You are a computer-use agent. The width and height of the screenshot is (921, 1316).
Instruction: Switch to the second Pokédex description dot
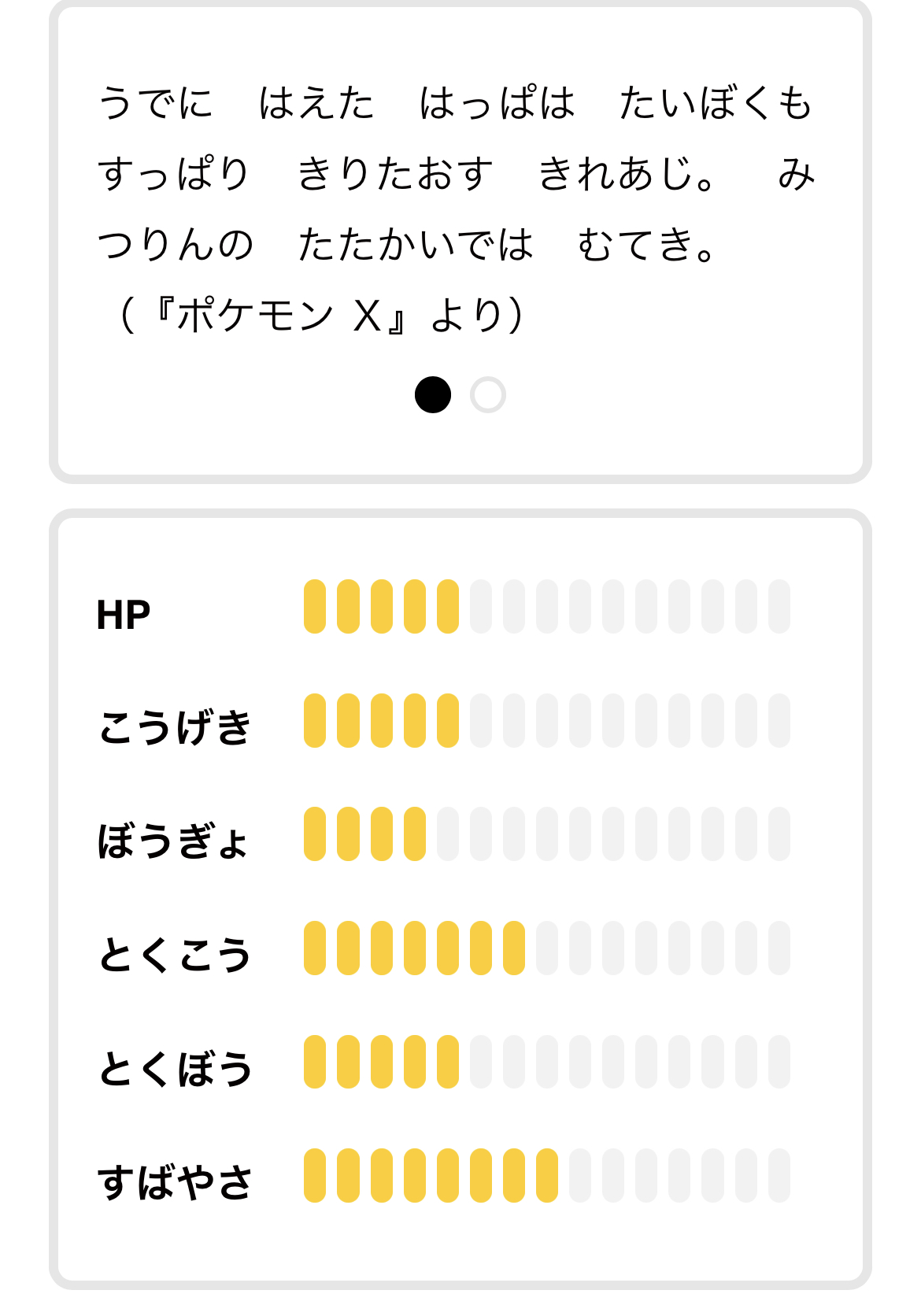coord(487,395)
